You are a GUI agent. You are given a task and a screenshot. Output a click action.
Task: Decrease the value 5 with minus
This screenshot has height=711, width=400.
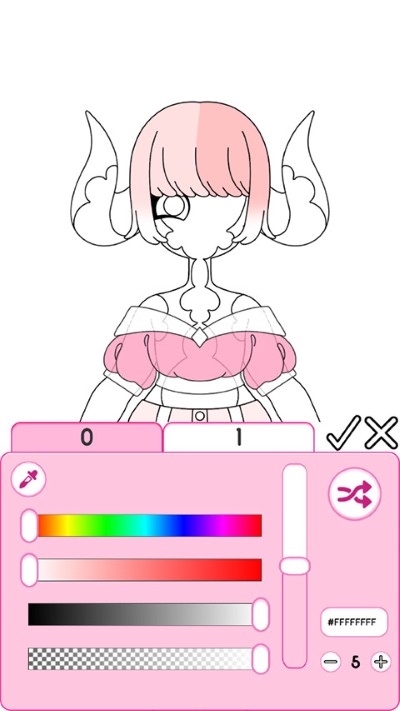point(331,662)
